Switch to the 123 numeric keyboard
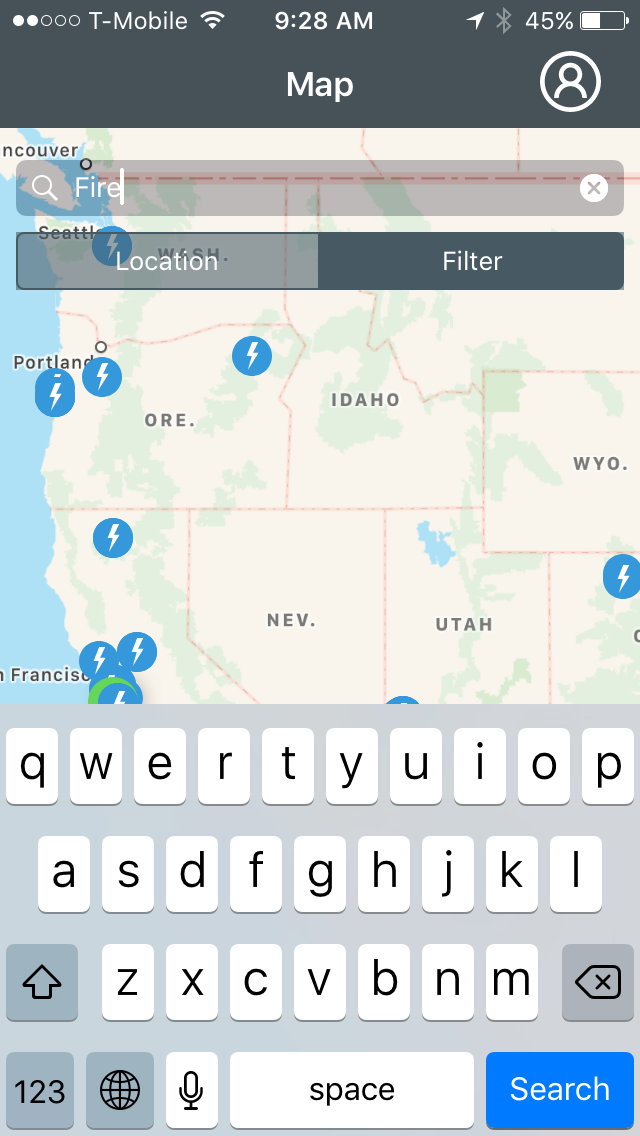This screenshot has height=1136, width=640. [40, 1089]
